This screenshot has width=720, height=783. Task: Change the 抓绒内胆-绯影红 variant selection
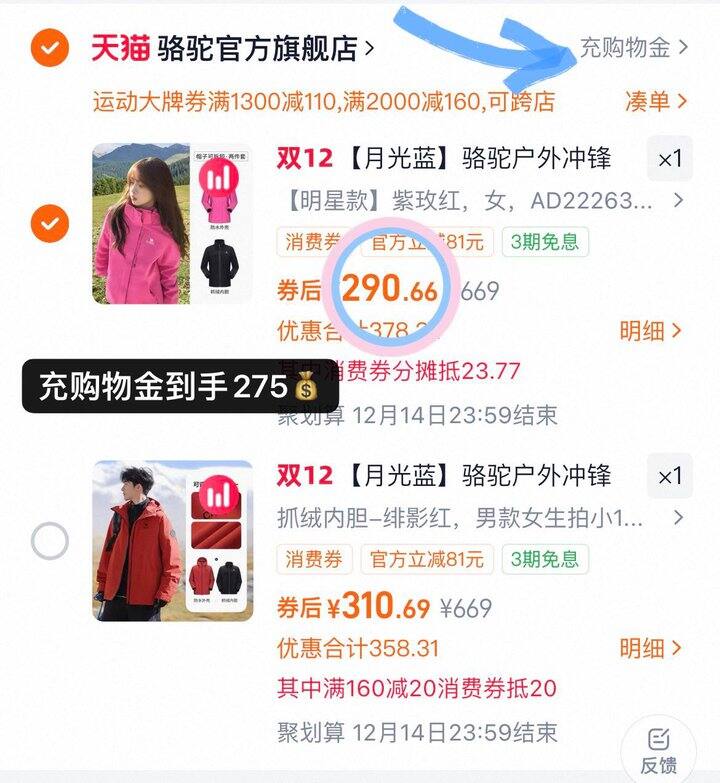480,518
